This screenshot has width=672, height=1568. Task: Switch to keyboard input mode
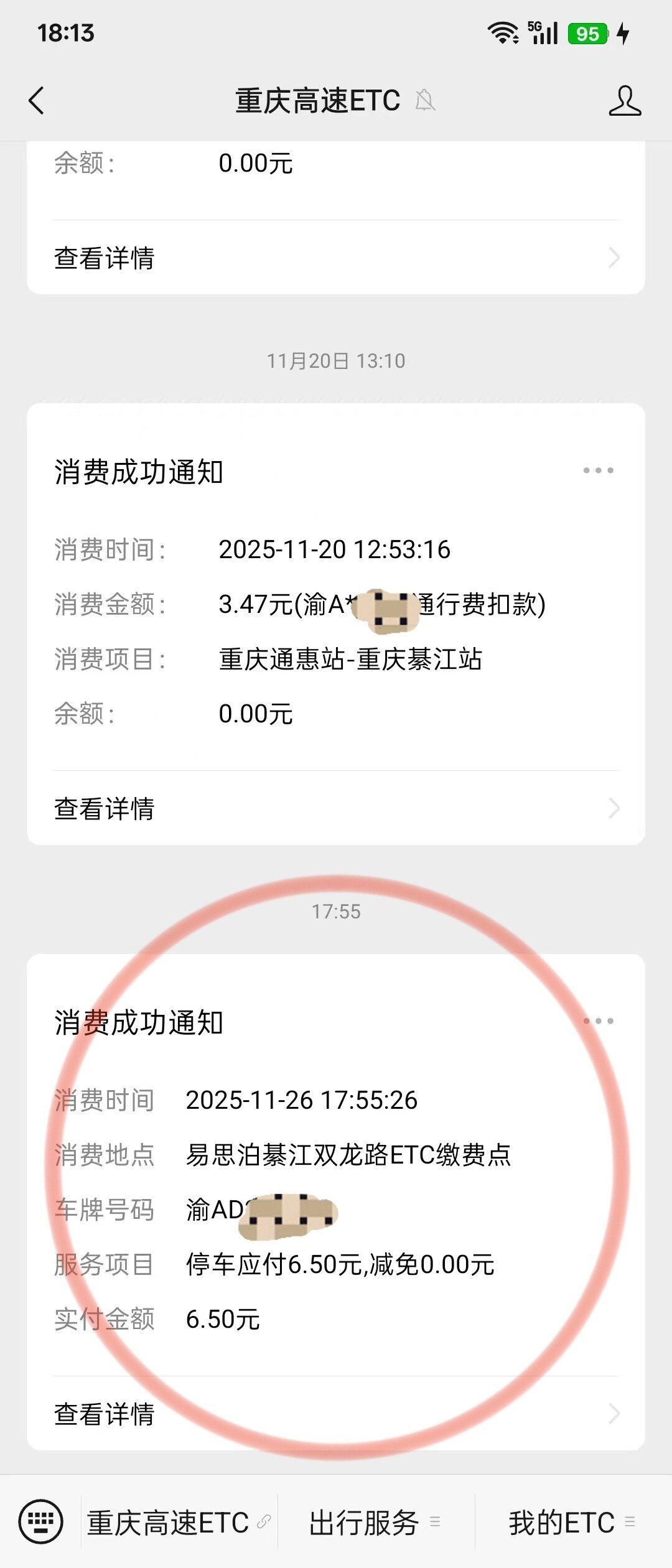pyautogui.click(x=41, y=1522)
